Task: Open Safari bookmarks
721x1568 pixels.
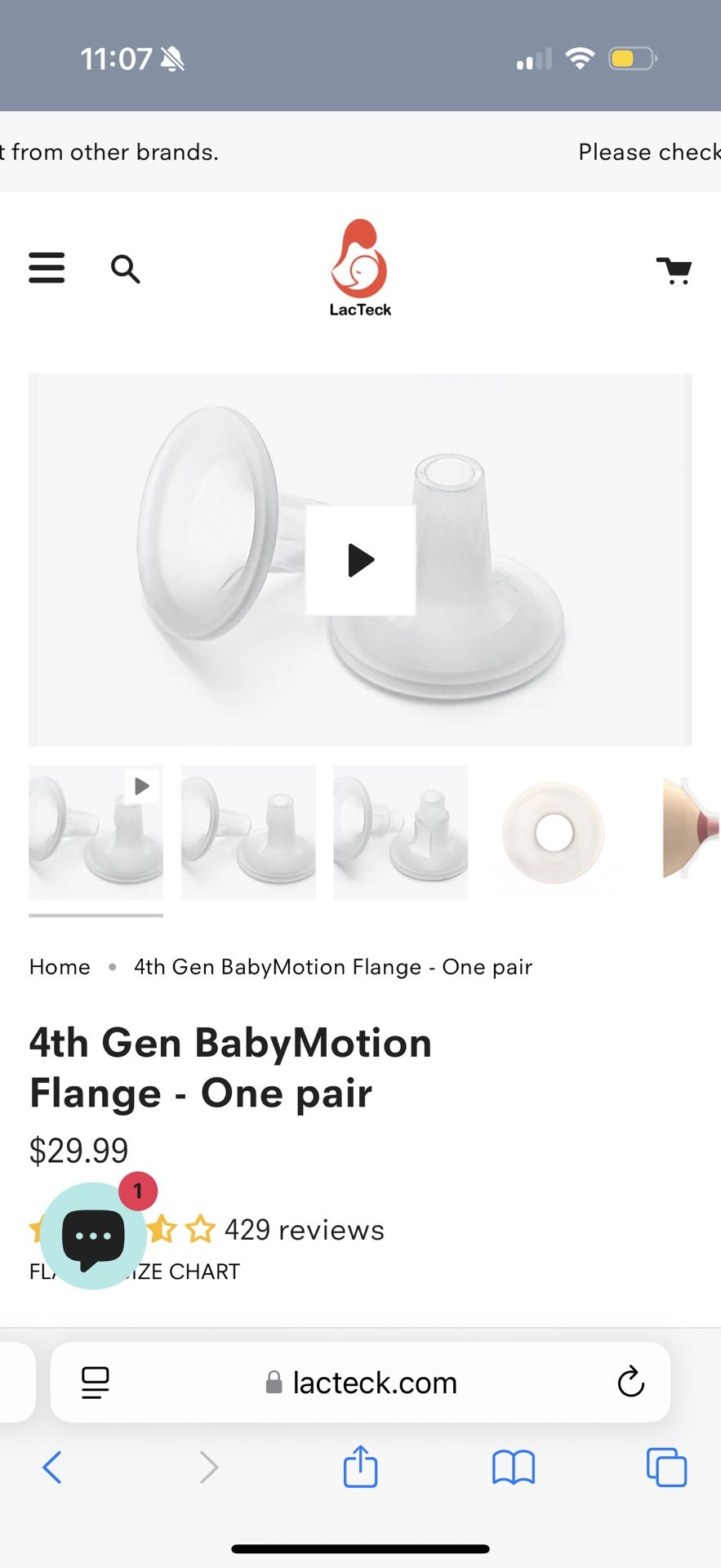Action: pyautogui.click(x=513, y=1468)
